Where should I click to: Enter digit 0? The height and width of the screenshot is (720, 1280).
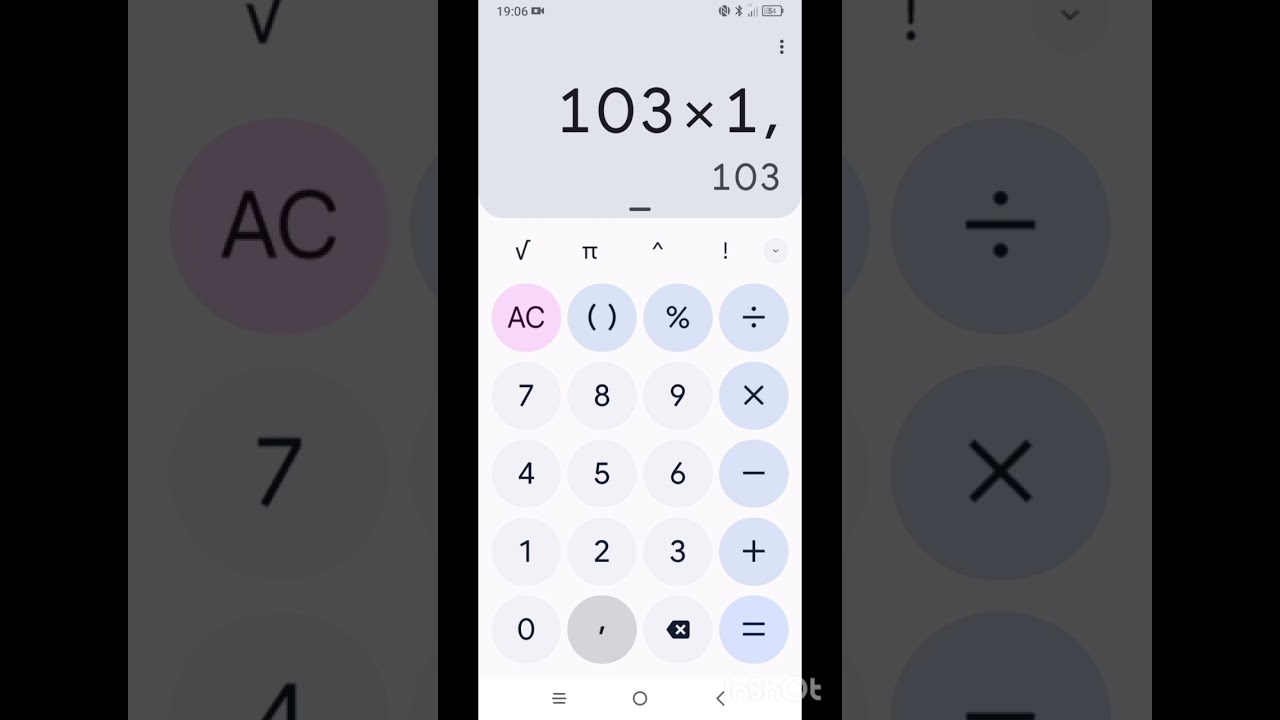coord(526,629)
